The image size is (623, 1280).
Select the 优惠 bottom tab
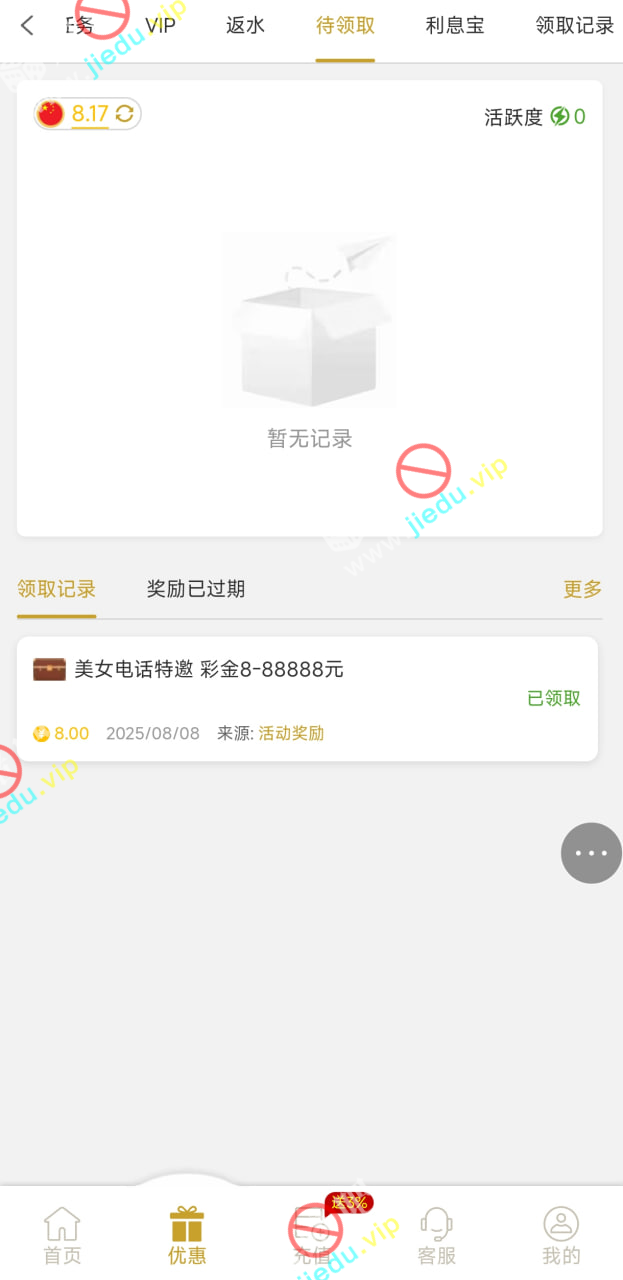tap(187, 1235)
